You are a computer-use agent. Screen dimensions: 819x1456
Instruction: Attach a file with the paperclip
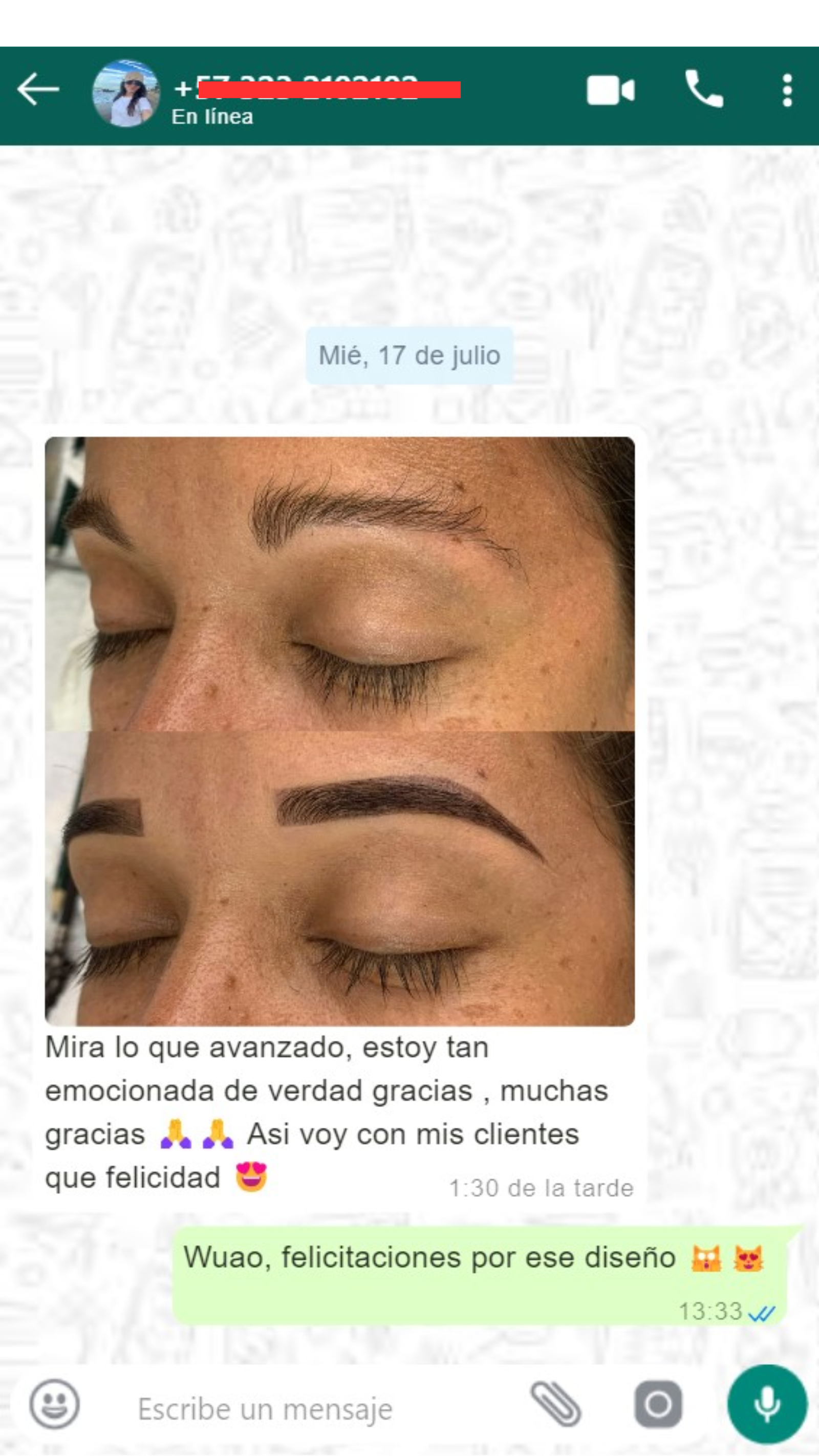pyautogui.click(x=555, y=1404)
